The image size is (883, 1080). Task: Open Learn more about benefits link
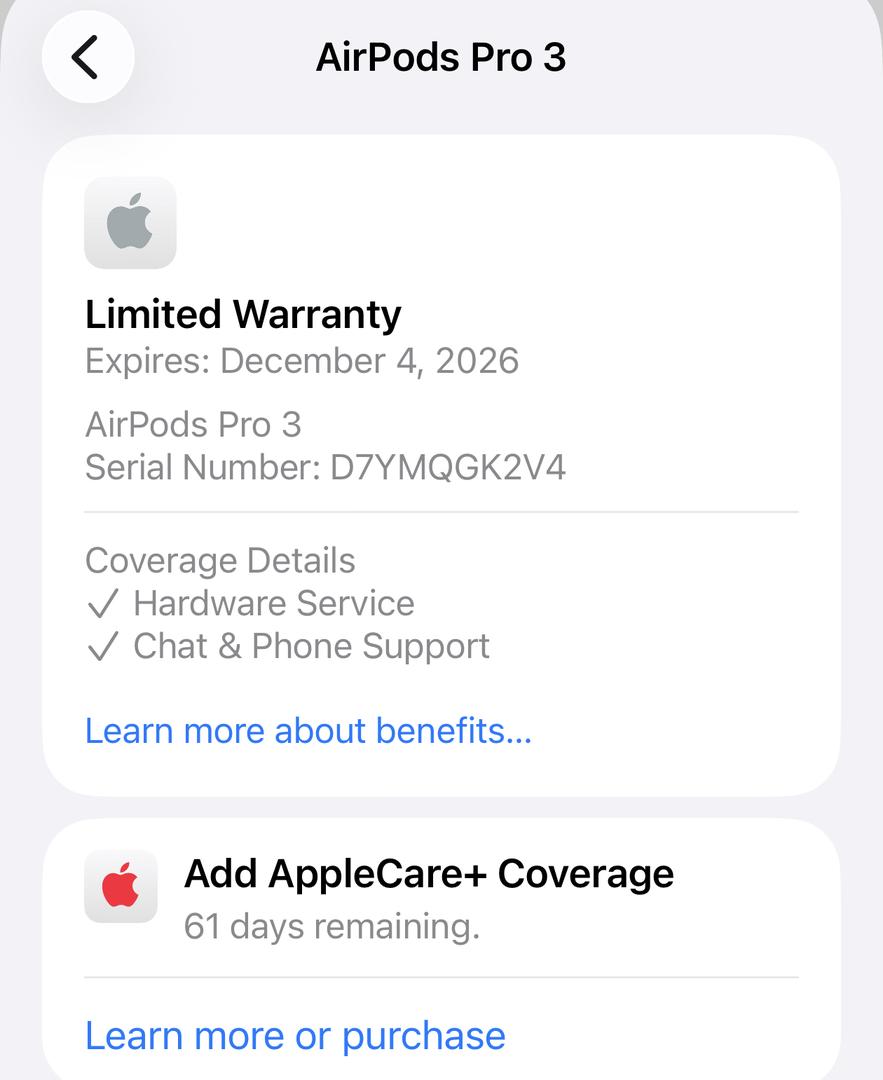coord(308,731)
